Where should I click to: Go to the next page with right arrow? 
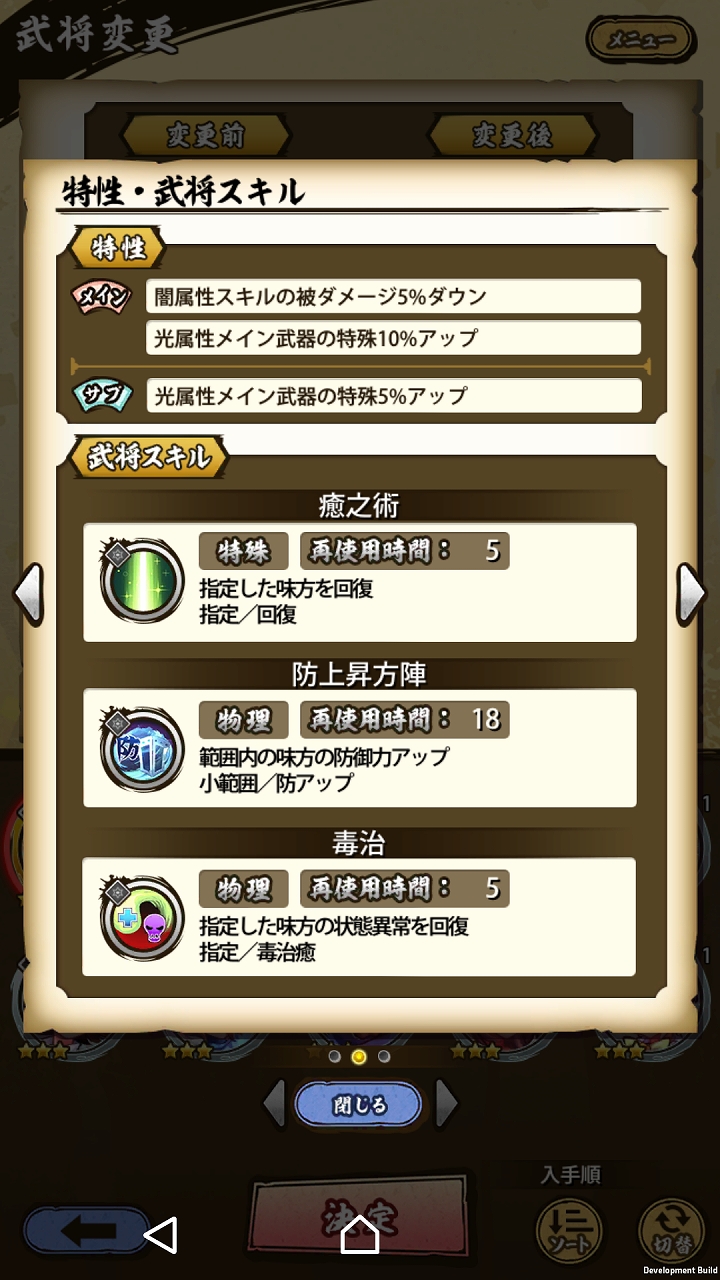(691, 592)
